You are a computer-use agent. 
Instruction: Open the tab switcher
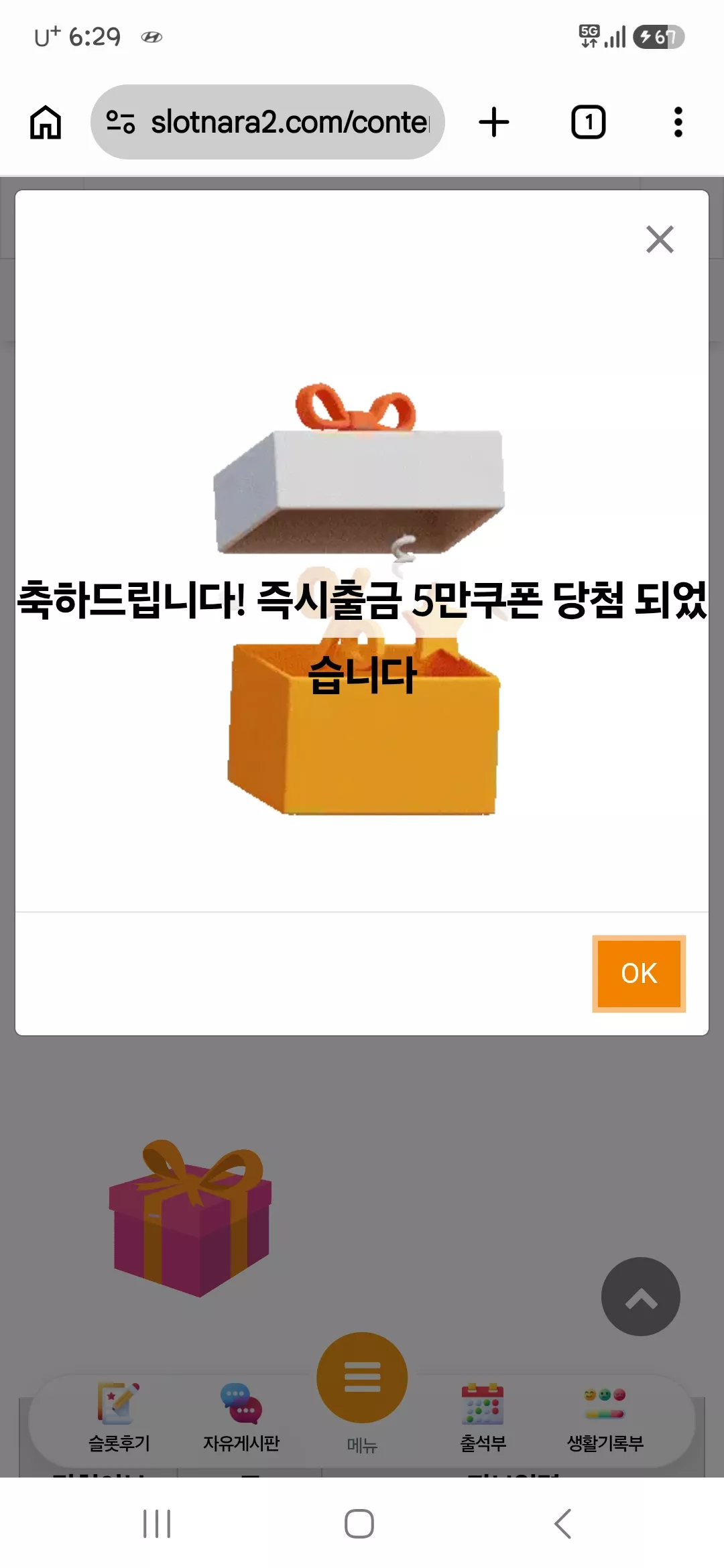pos(588,122)
